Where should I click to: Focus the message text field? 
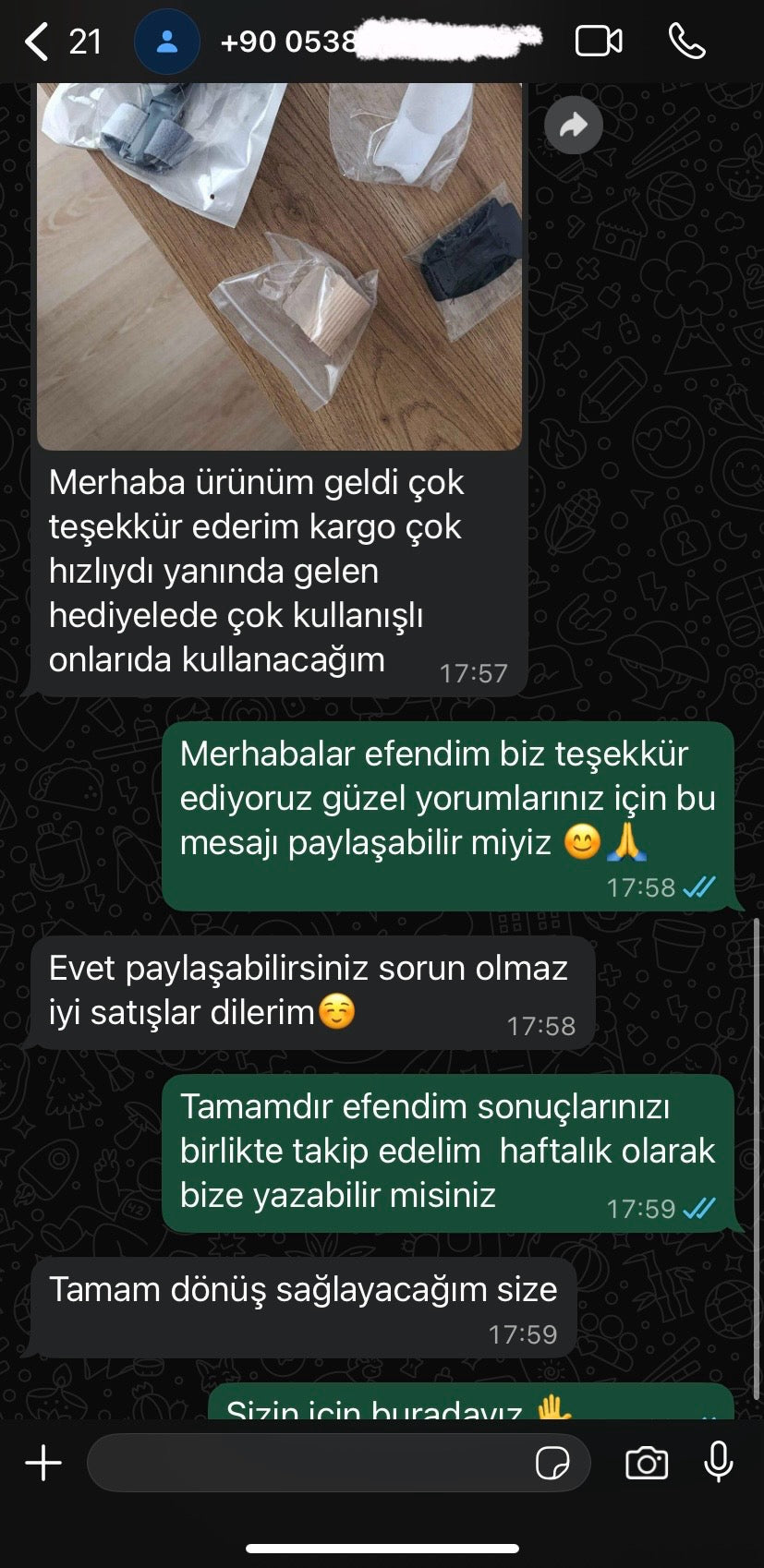tap(309, 1463)
